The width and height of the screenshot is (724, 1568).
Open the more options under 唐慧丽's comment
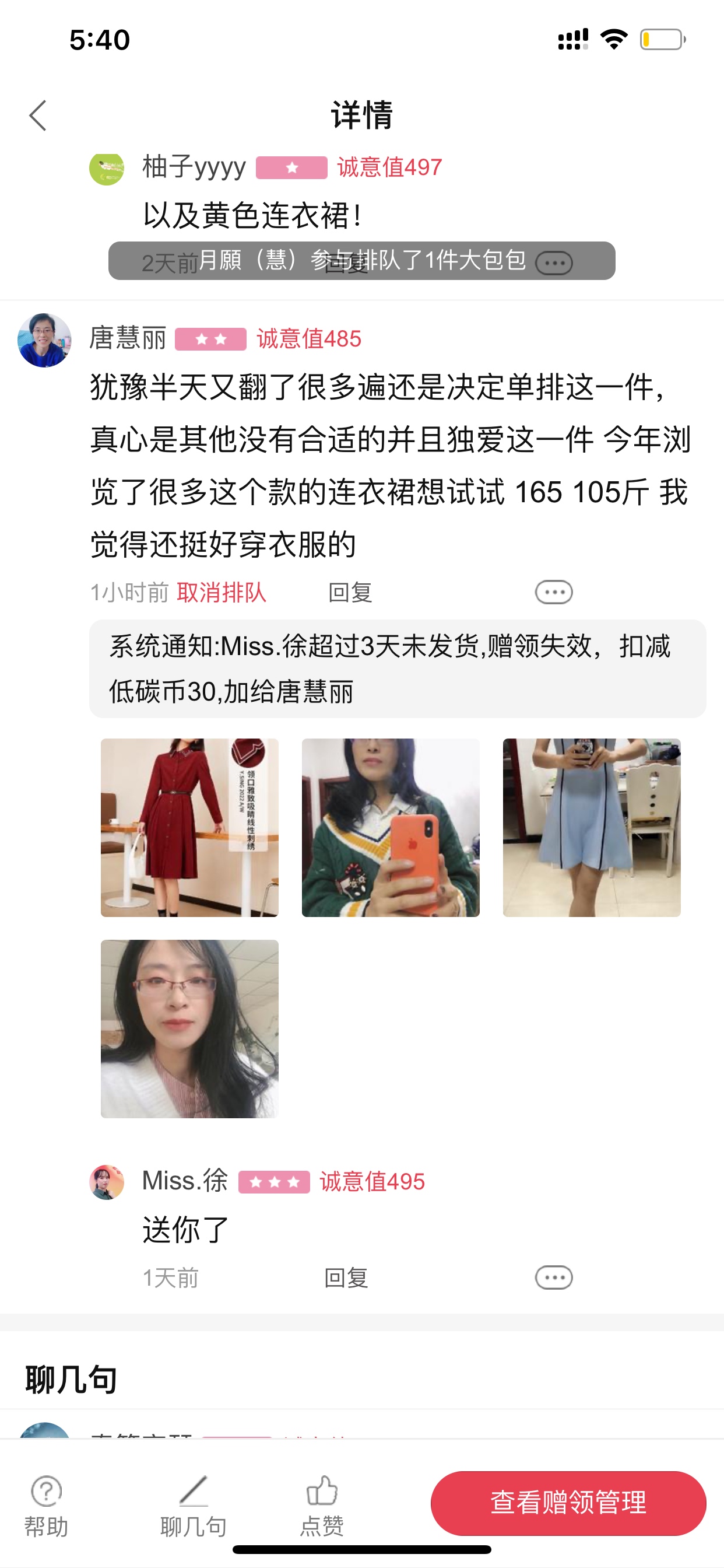coord(554,592)
